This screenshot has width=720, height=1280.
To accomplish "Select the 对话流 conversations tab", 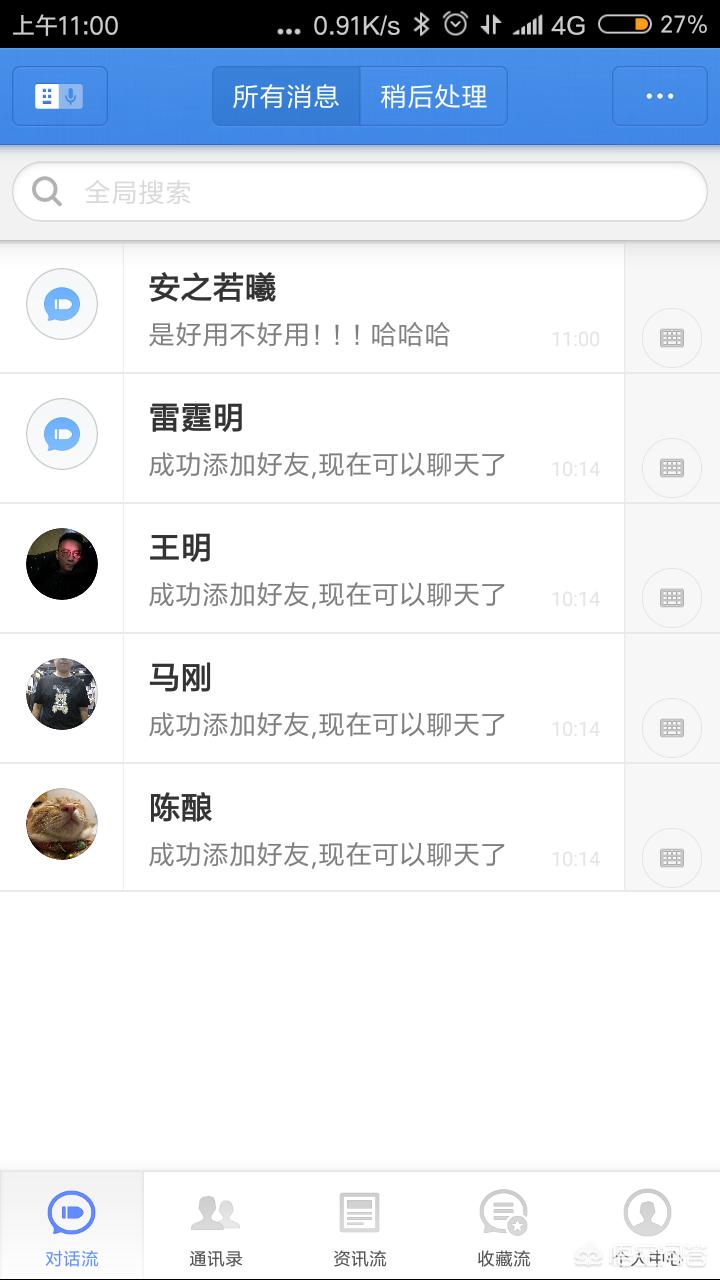I will pyautogui.click(x=72, y=1227).
